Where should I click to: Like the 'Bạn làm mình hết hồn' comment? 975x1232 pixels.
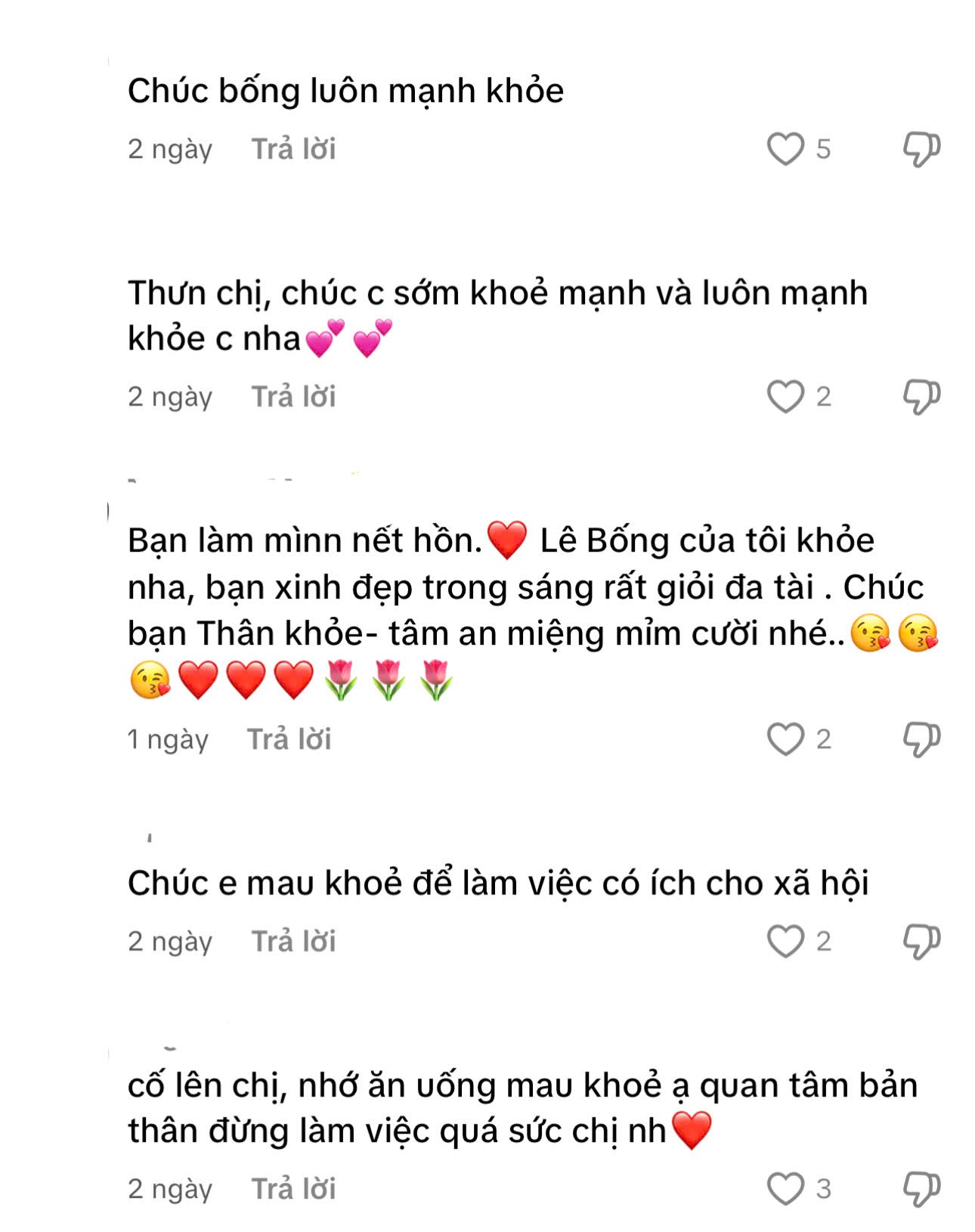point(785,738)
